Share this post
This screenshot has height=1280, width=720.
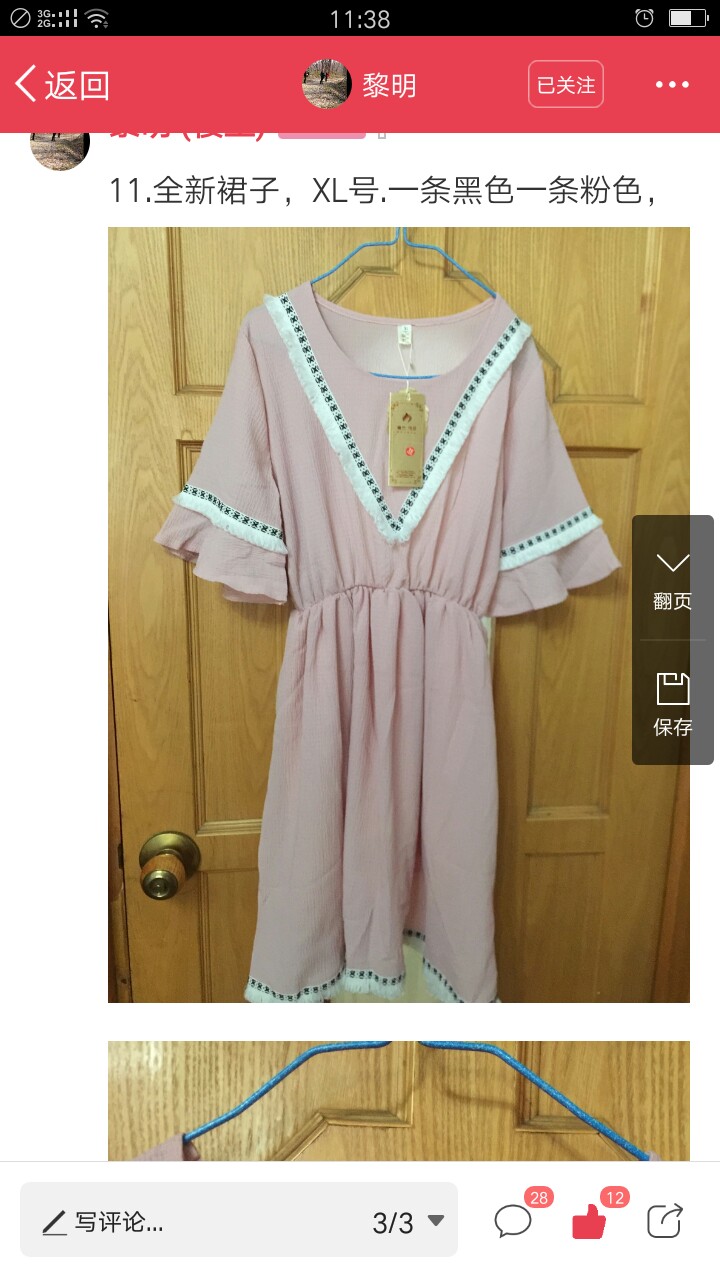[x=665, y=1221]
